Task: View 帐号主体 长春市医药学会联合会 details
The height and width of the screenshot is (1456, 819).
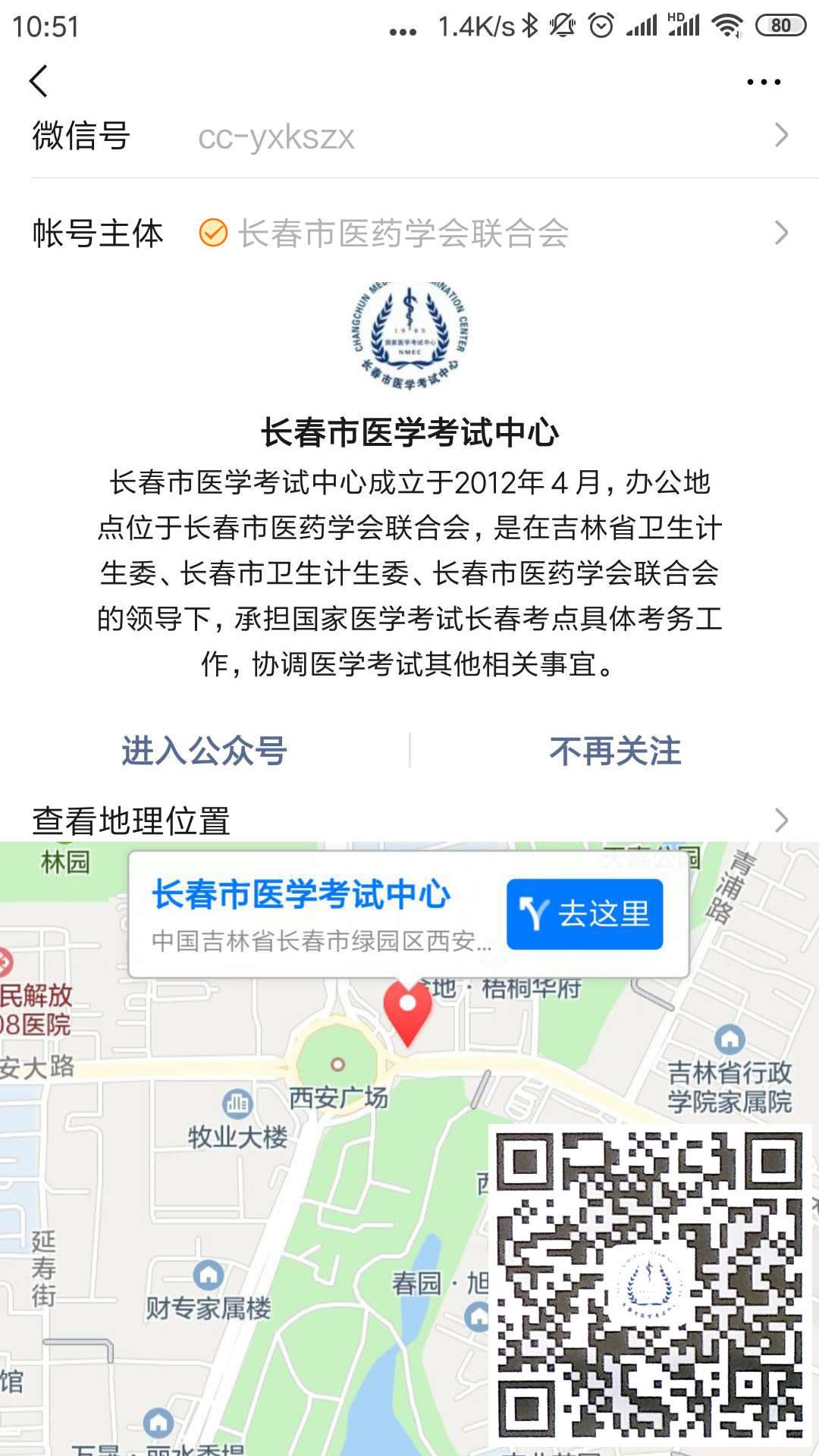Action: 409,233
